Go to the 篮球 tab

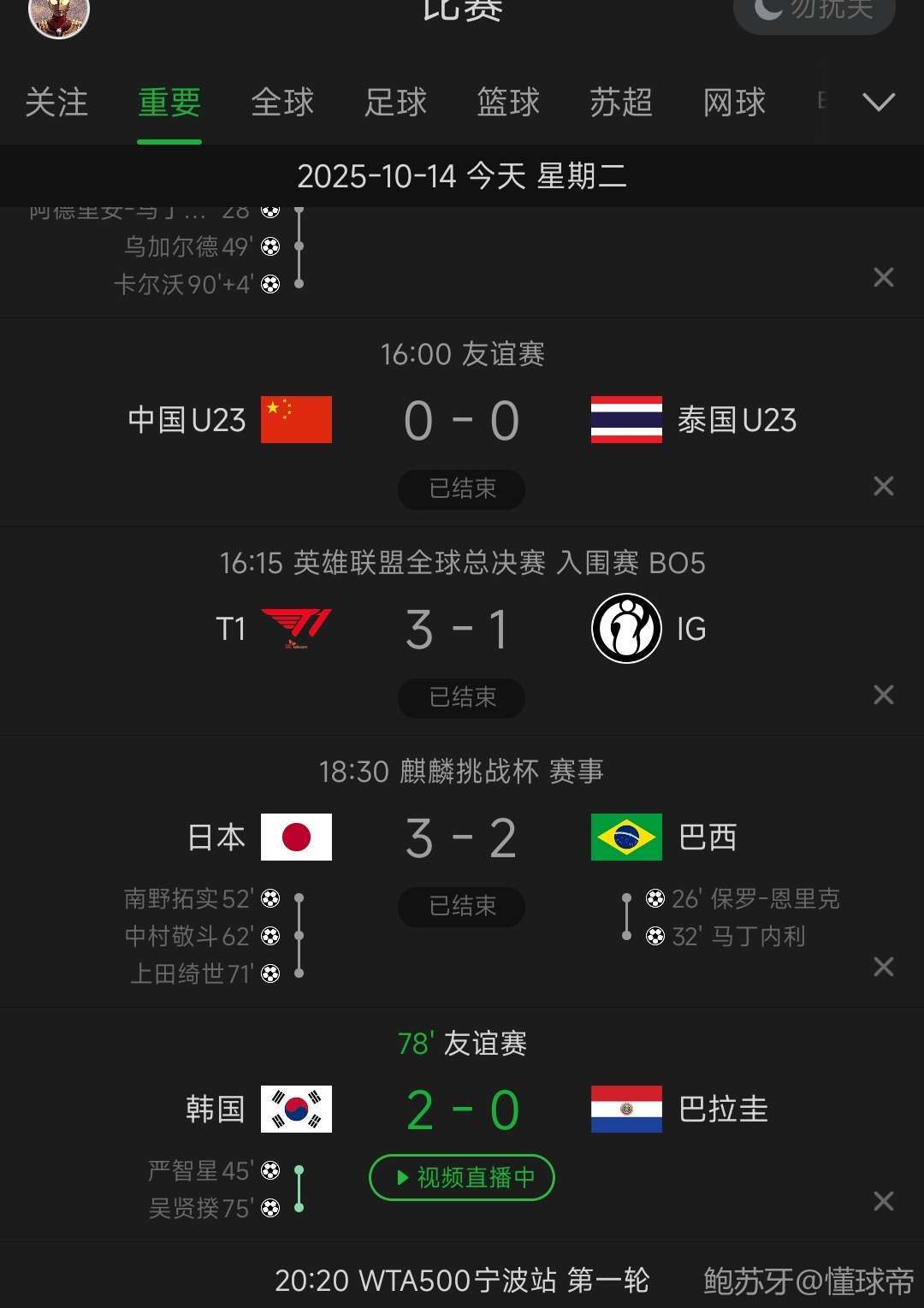click(508, 103)
